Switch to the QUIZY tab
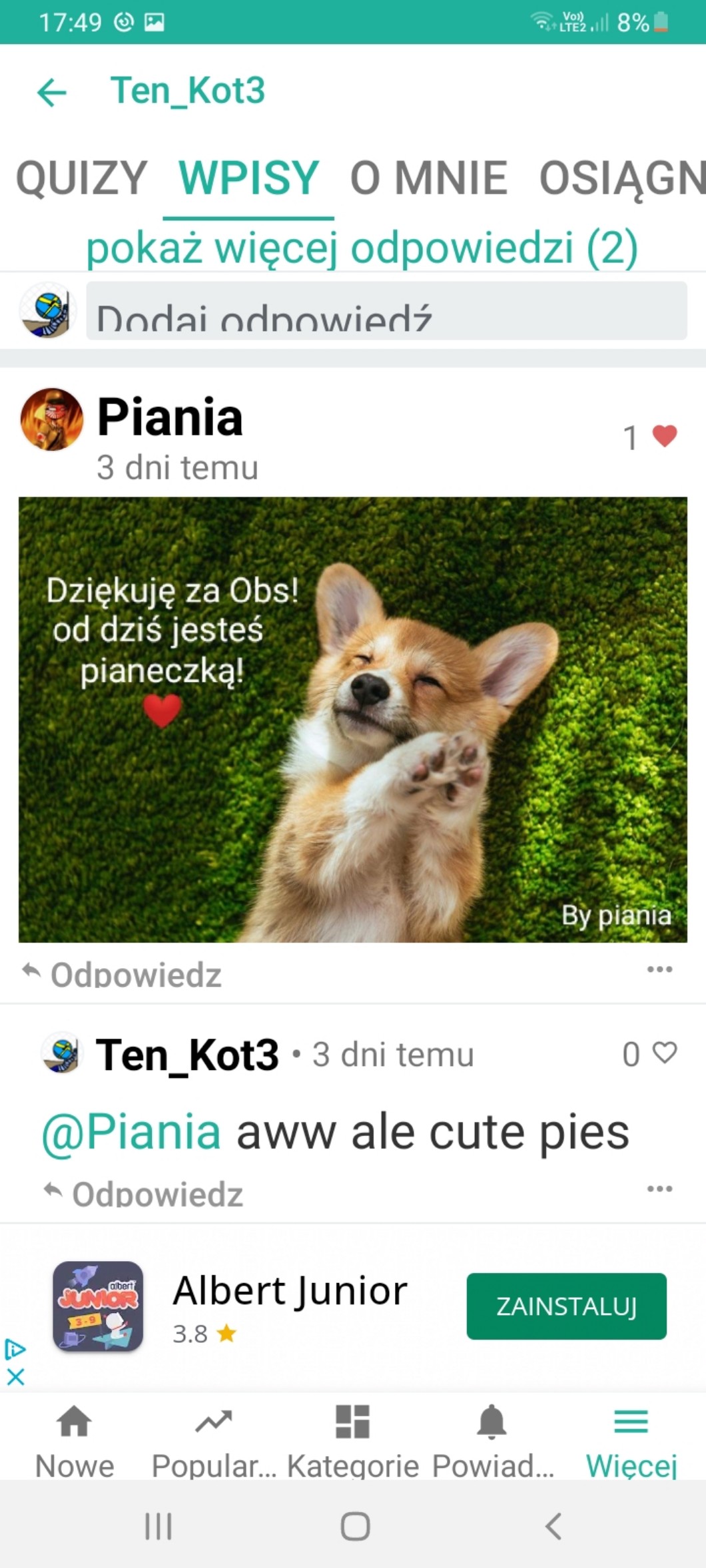 [x=81, y=178]
